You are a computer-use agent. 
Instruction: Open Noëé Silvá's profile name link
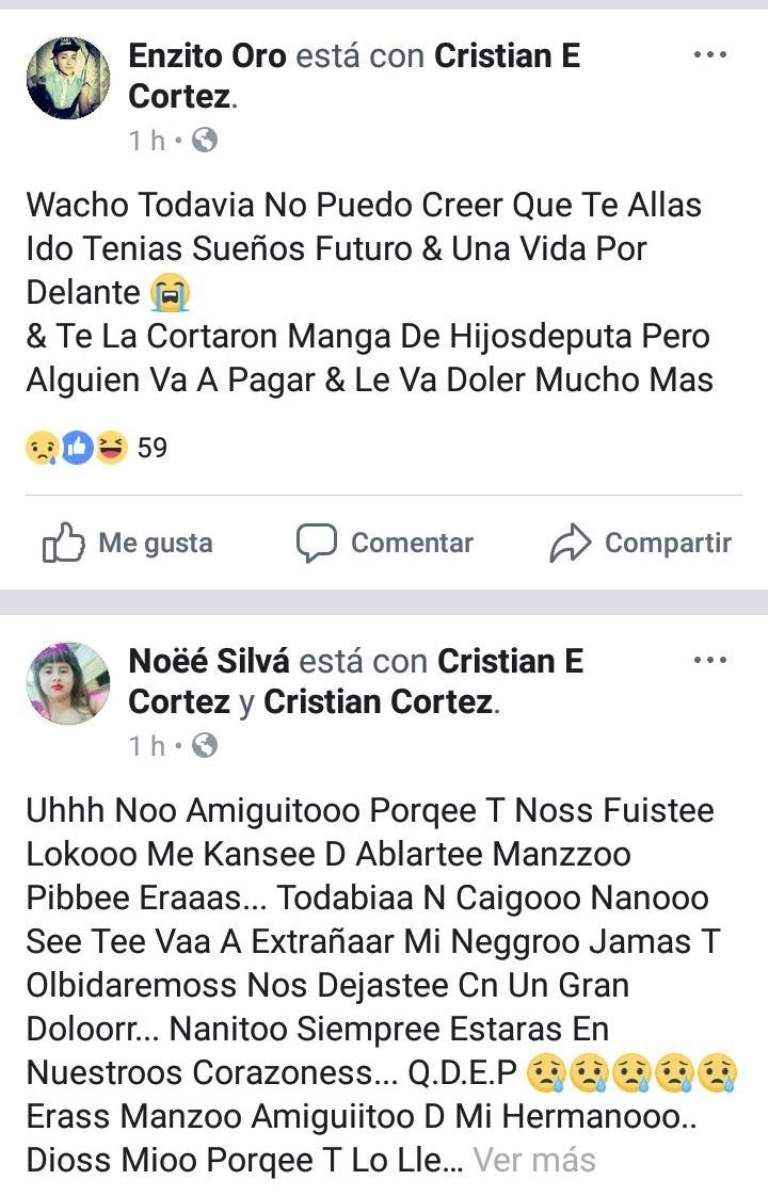[209, 661]
